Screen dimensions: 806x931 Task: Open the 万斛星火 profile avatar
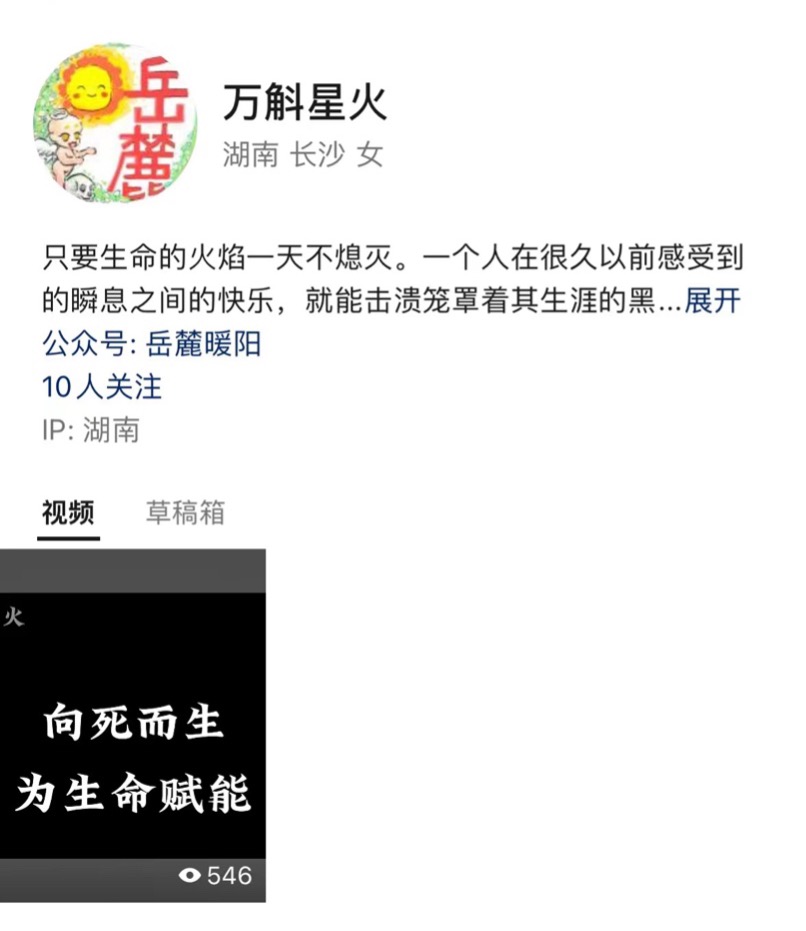click(x=115, y=124)
